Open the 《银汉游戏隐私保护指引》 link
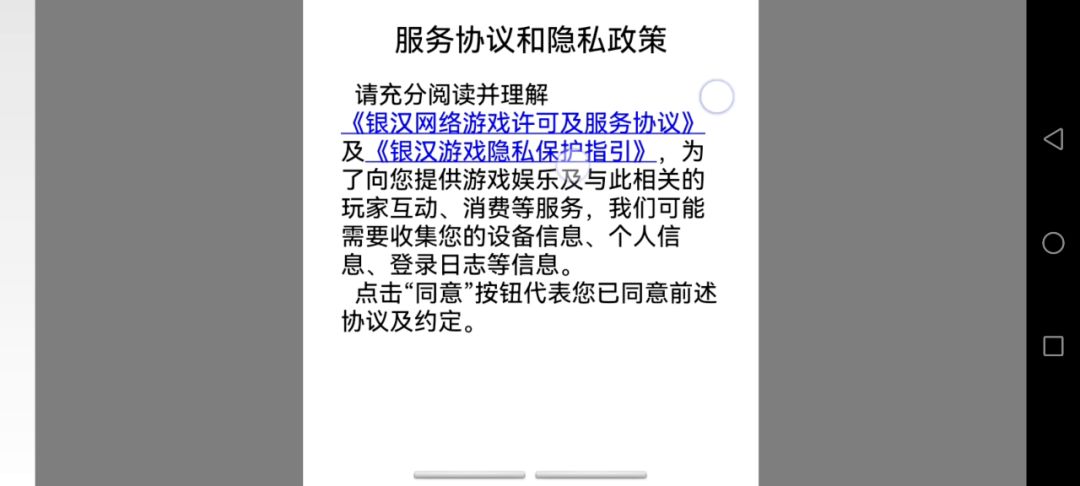 [511, 152]
